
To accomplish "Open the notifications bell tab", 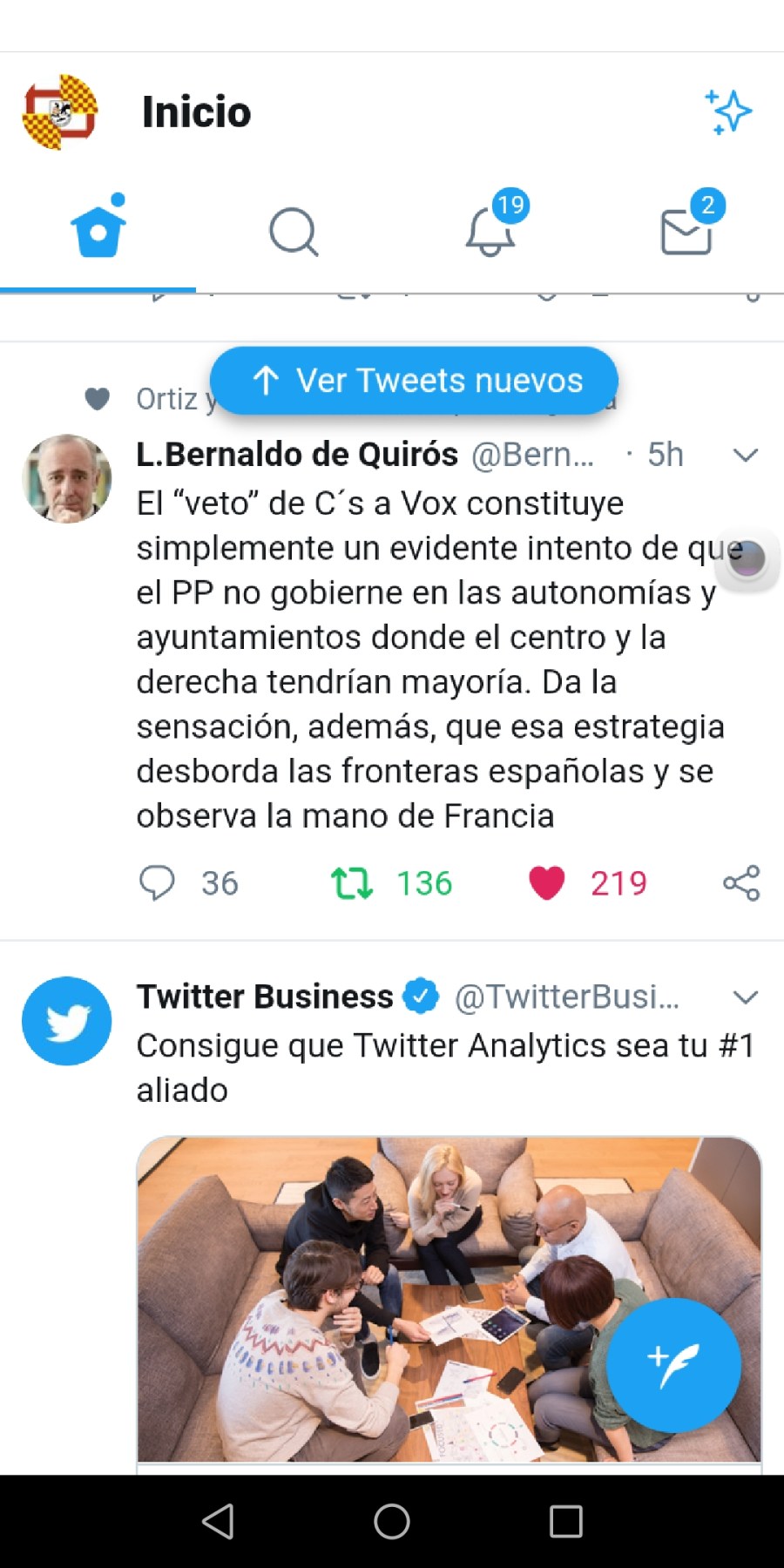I will (490, 232).
